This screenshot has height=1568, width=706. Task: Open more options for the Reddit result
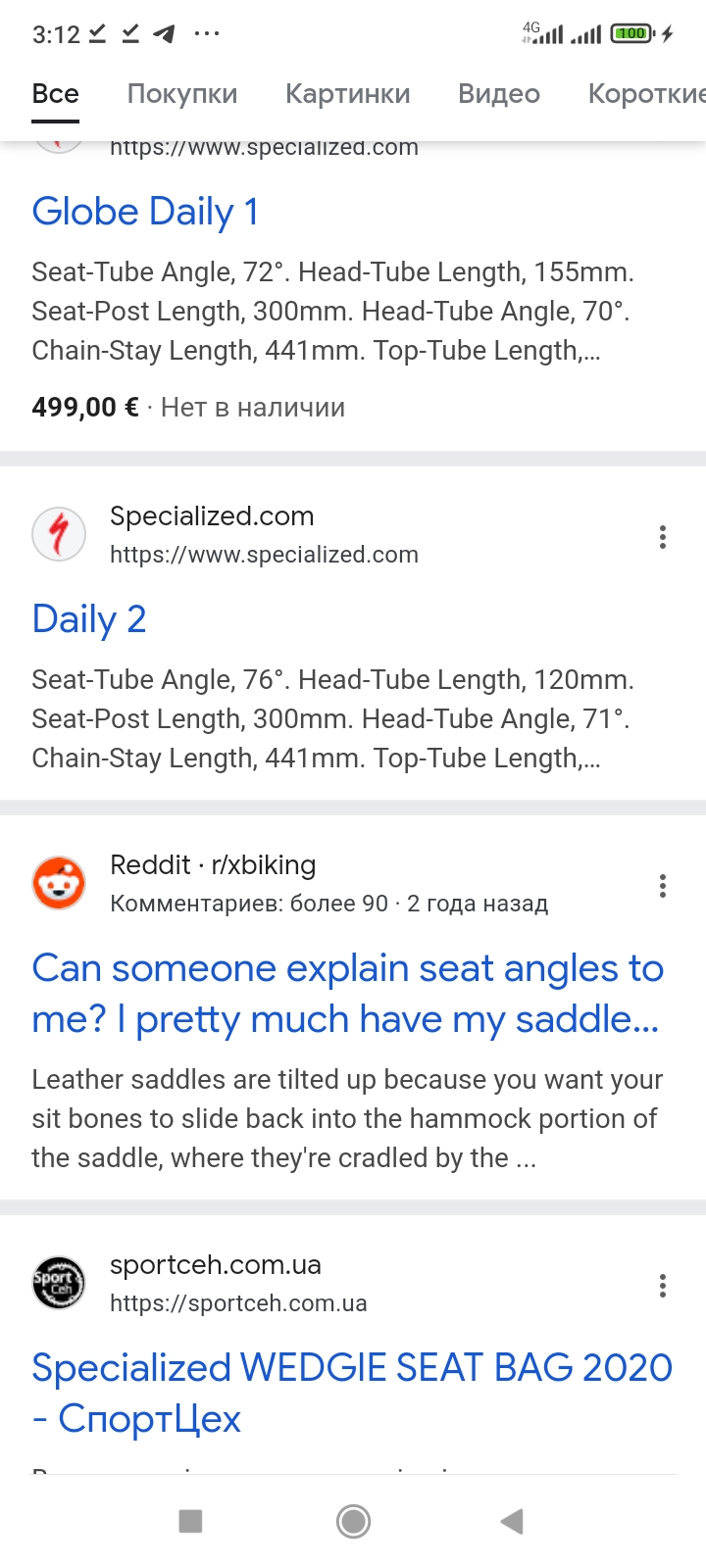663,886
